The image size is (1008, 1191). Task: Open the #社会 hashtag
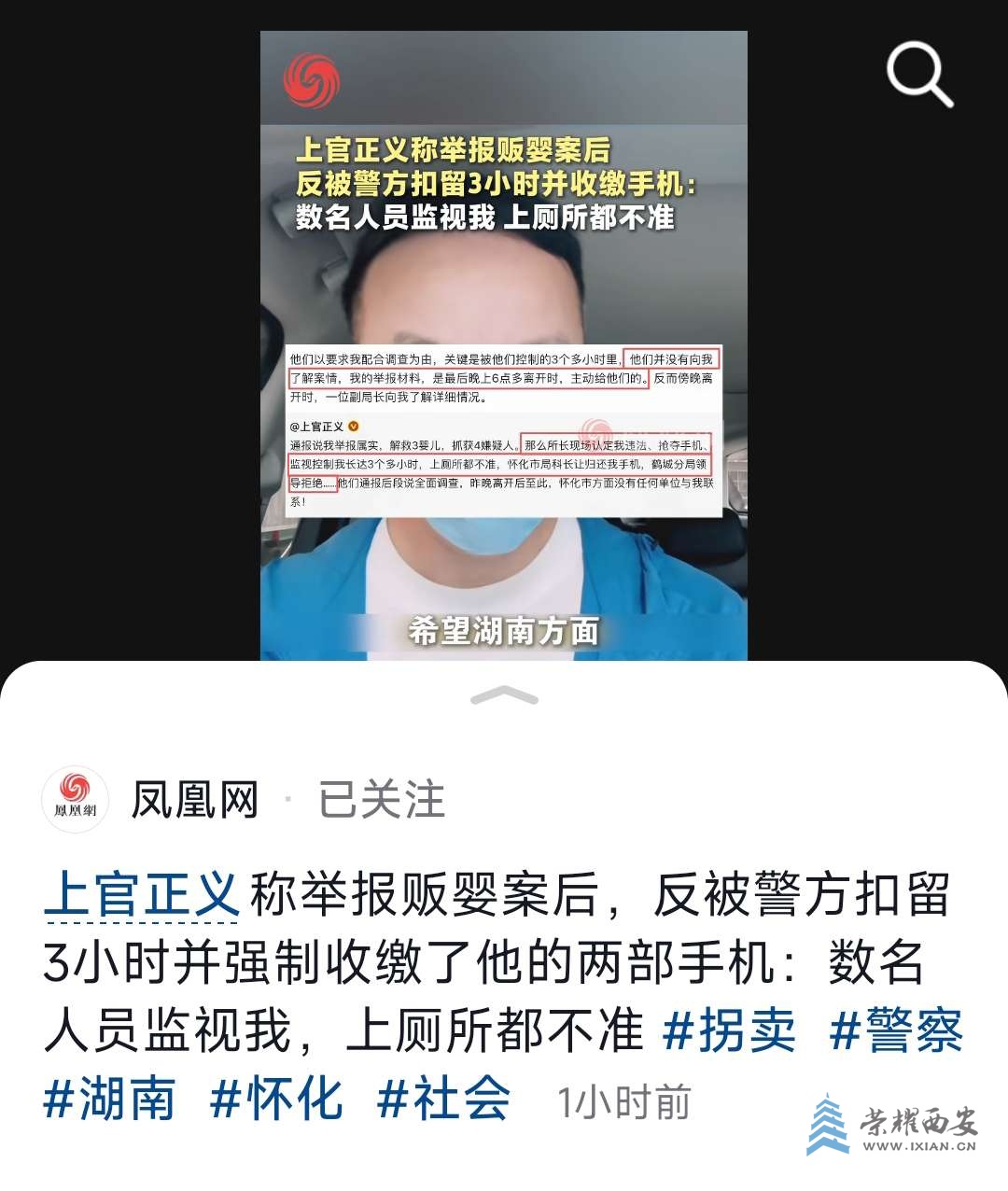[x=443, y=1099]
